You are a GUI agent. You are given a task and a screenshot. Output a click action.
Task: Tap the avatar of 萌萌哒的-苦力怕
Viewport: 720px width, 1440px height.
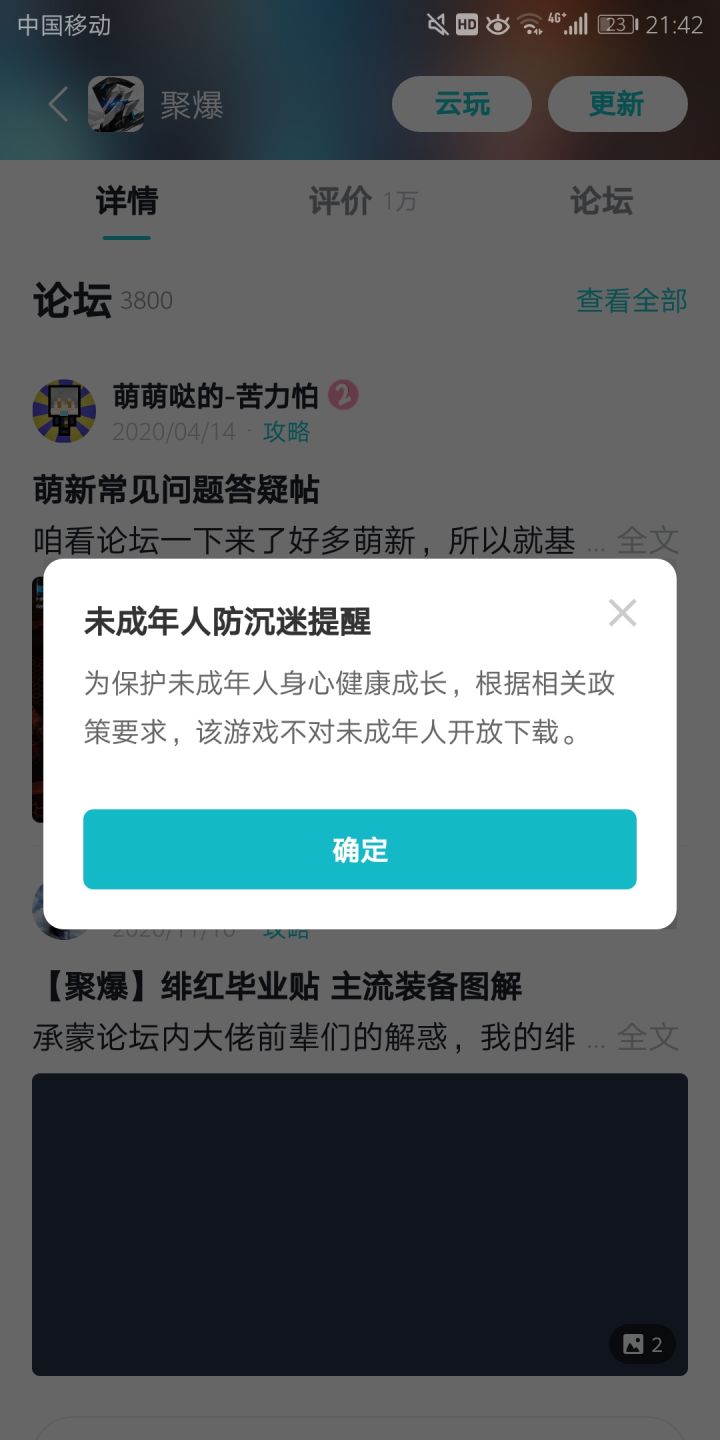coord(63,411)
